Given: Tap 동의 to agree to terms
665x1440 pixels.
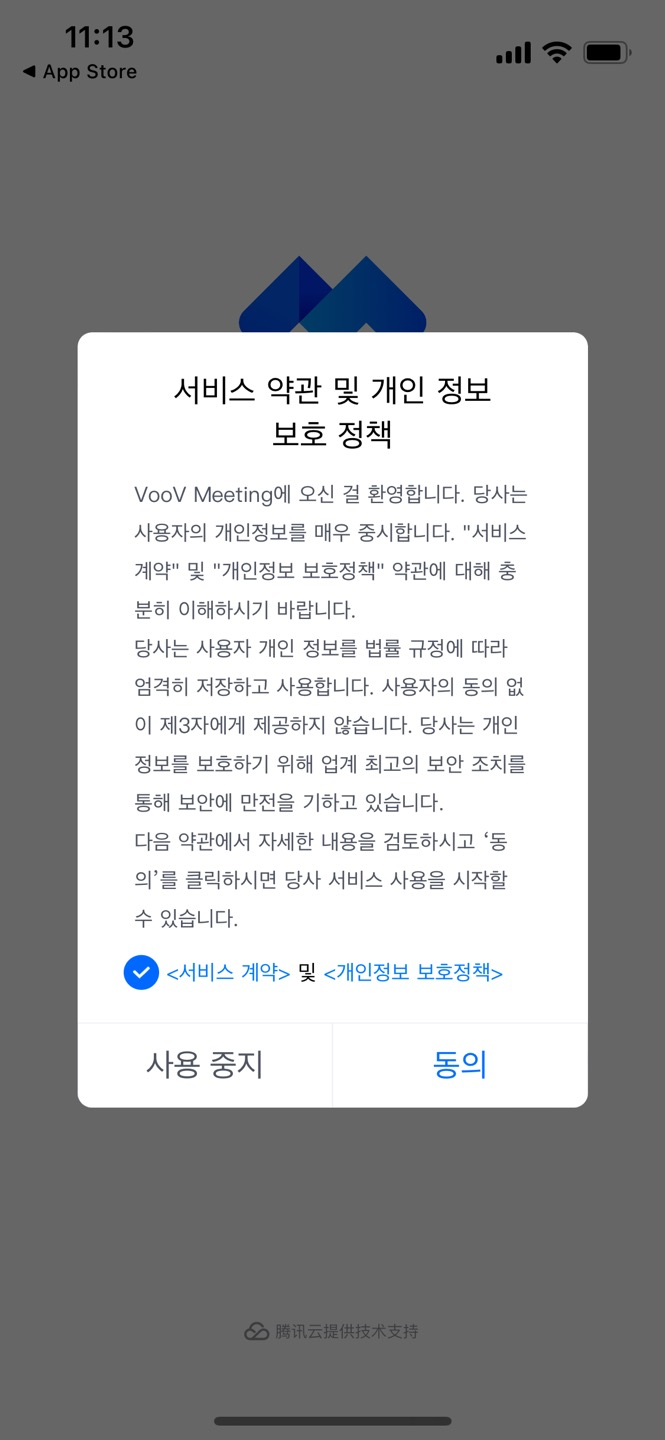Looking at the screenshot, I should (460, 1065).
